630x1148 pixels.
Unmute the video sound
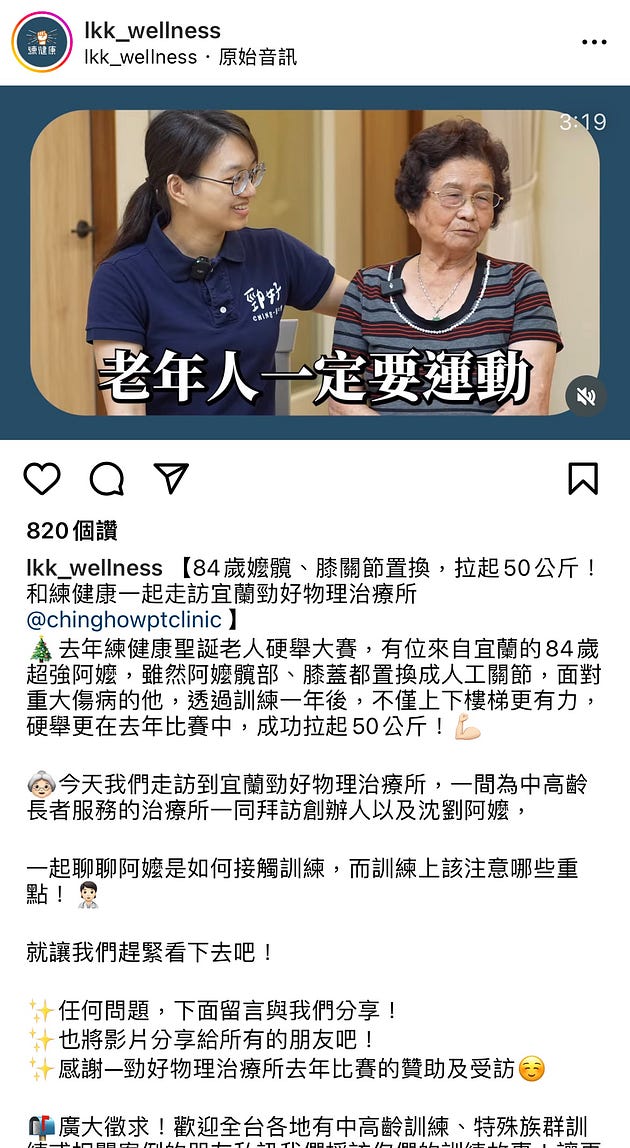pos(586,396)
